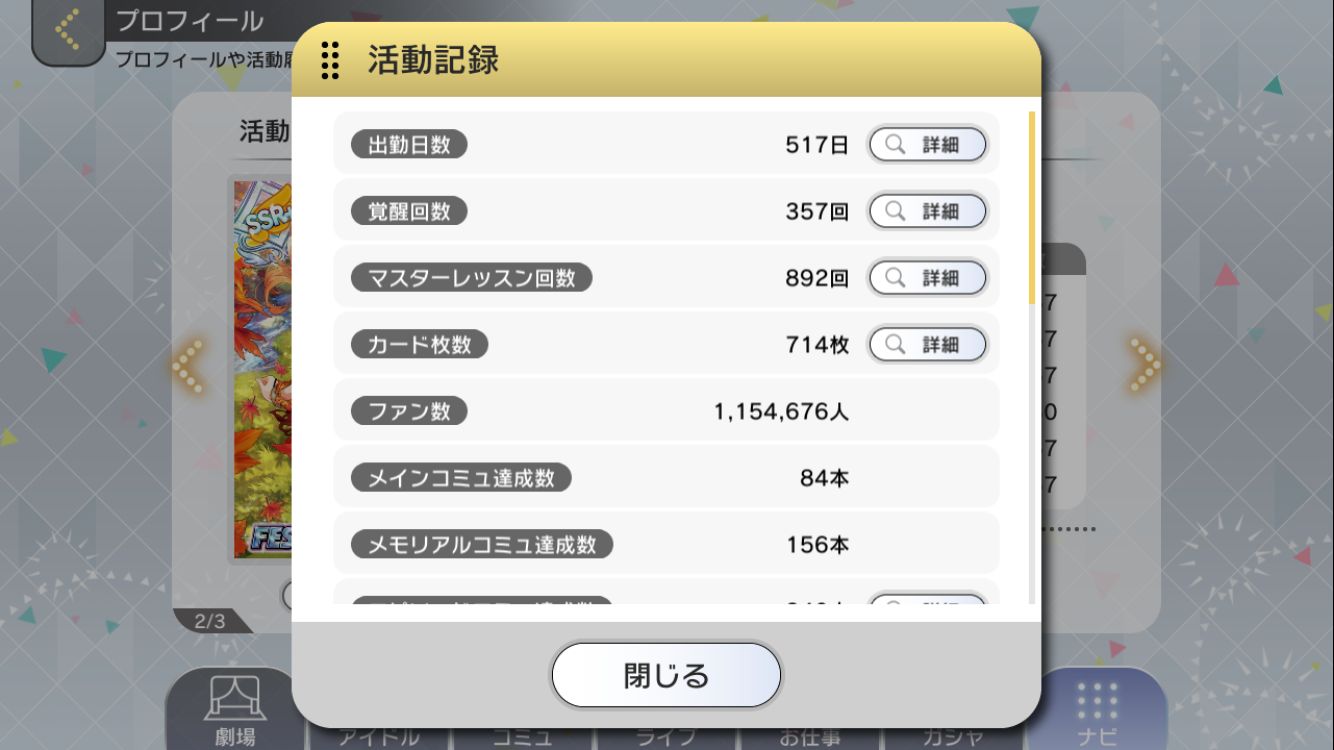Open 詳細 for 出勤日数
Image resolution: width=1334 pixels, height=750 pixels.
pos(927,145)
